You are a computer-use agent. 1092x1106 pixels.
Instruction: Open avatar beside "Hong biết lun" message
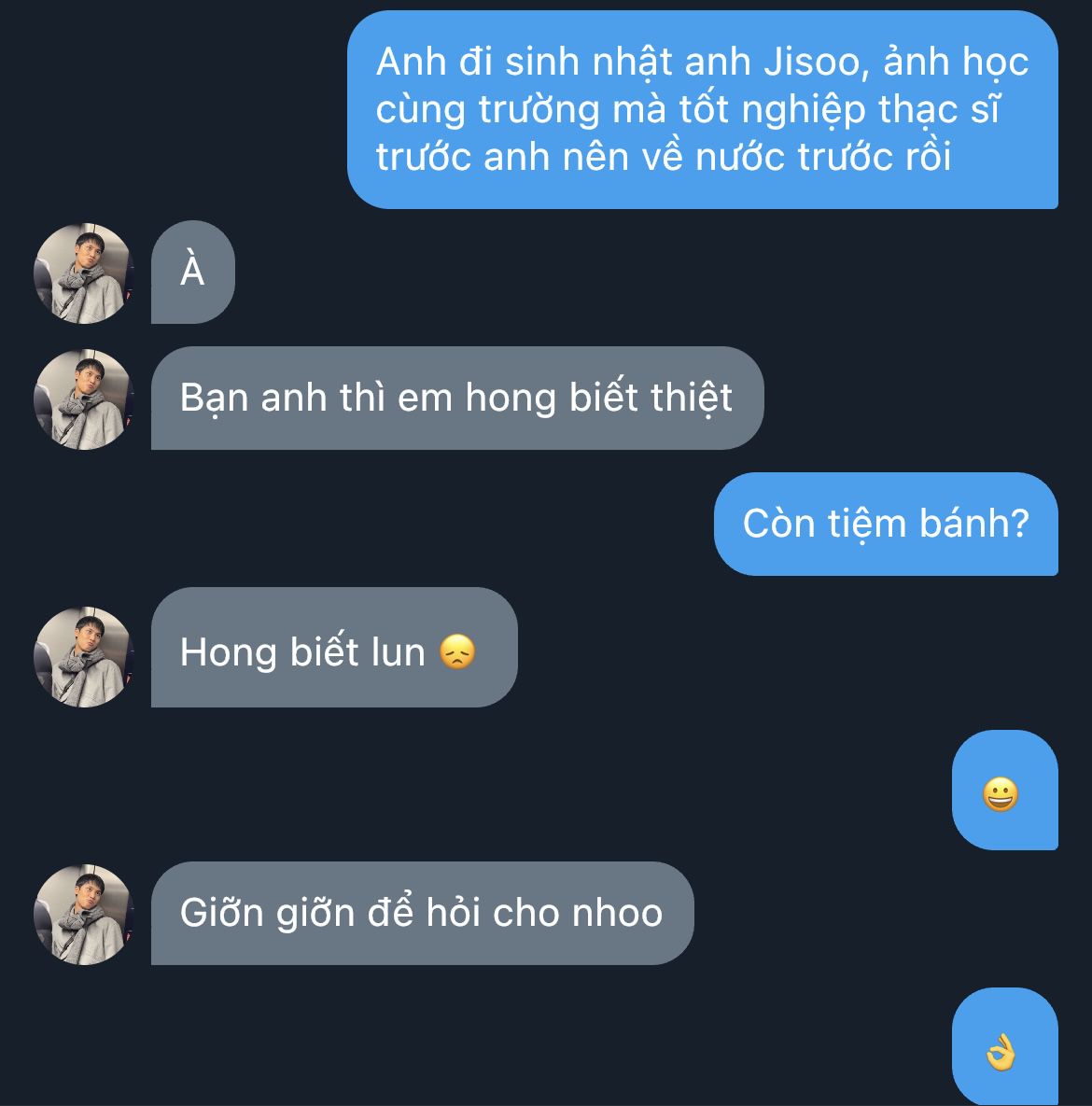[84, 657]
